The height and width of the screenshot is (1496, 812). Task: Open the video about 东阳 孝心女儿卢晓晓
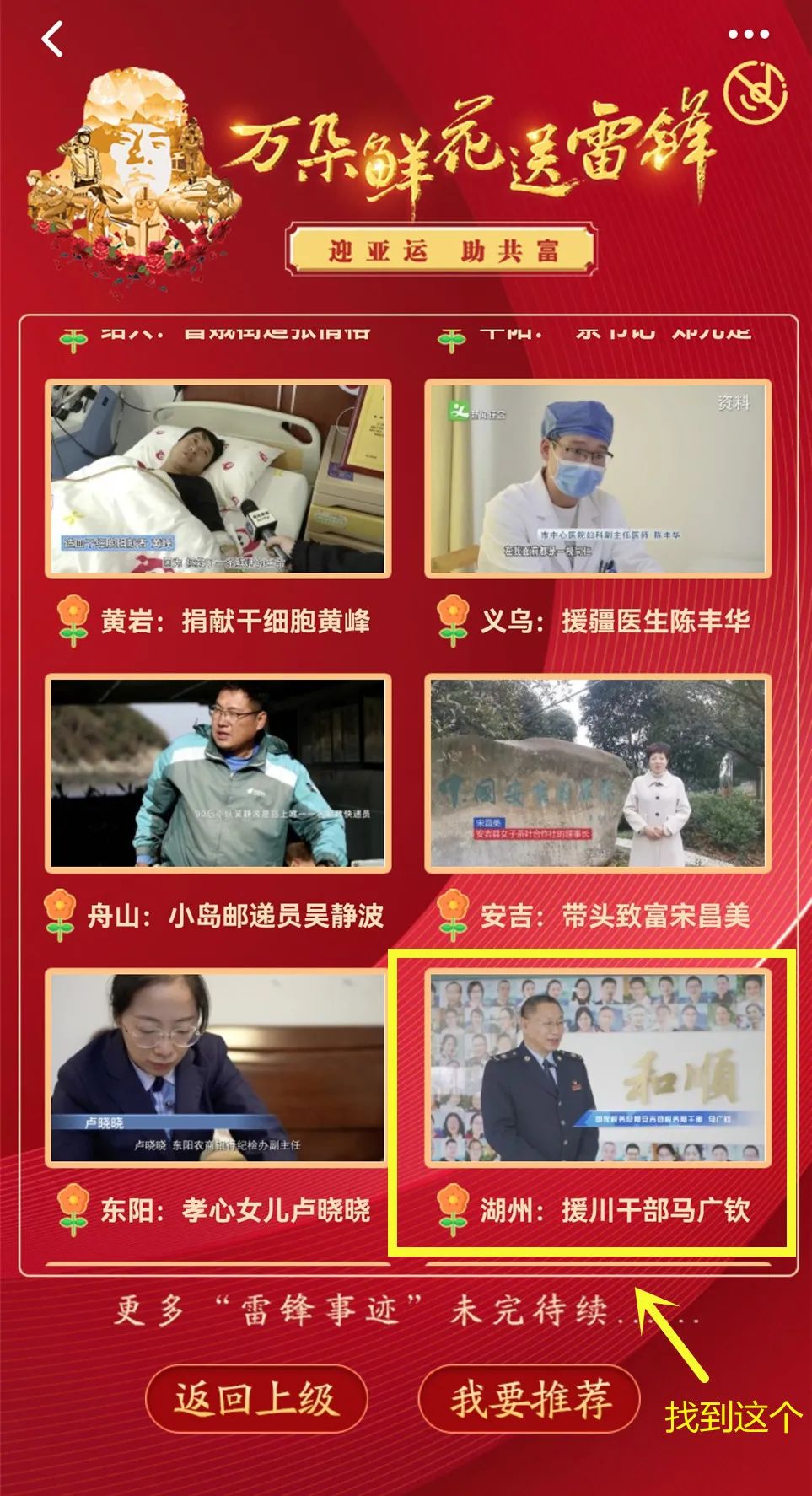tap(218, 1067)
